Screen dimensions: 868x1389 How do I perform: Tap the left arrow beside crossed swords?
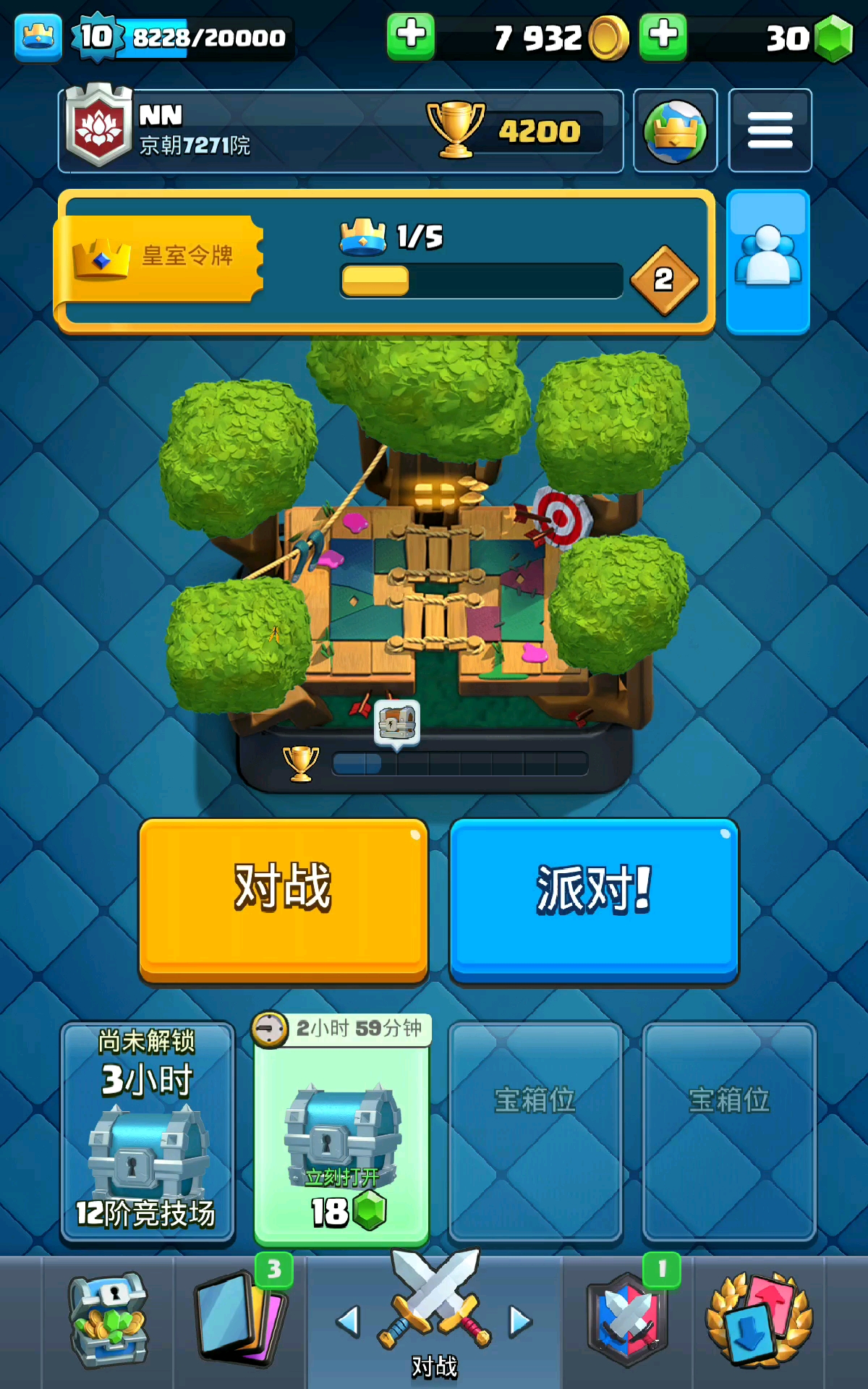click(348, 1321)
